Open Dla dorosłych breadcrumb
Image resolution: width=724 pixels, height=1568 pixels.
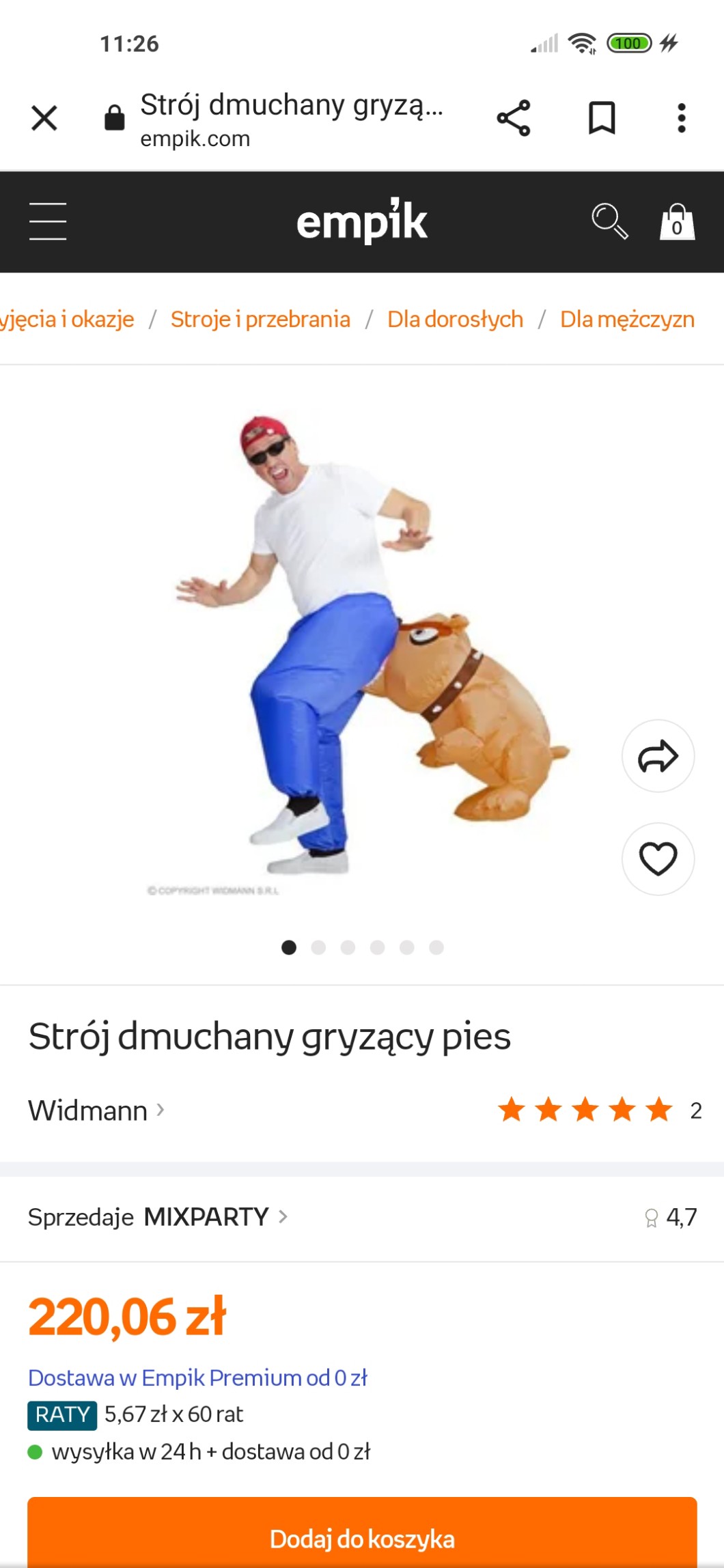pyautogui.click(x=455, y=319)
